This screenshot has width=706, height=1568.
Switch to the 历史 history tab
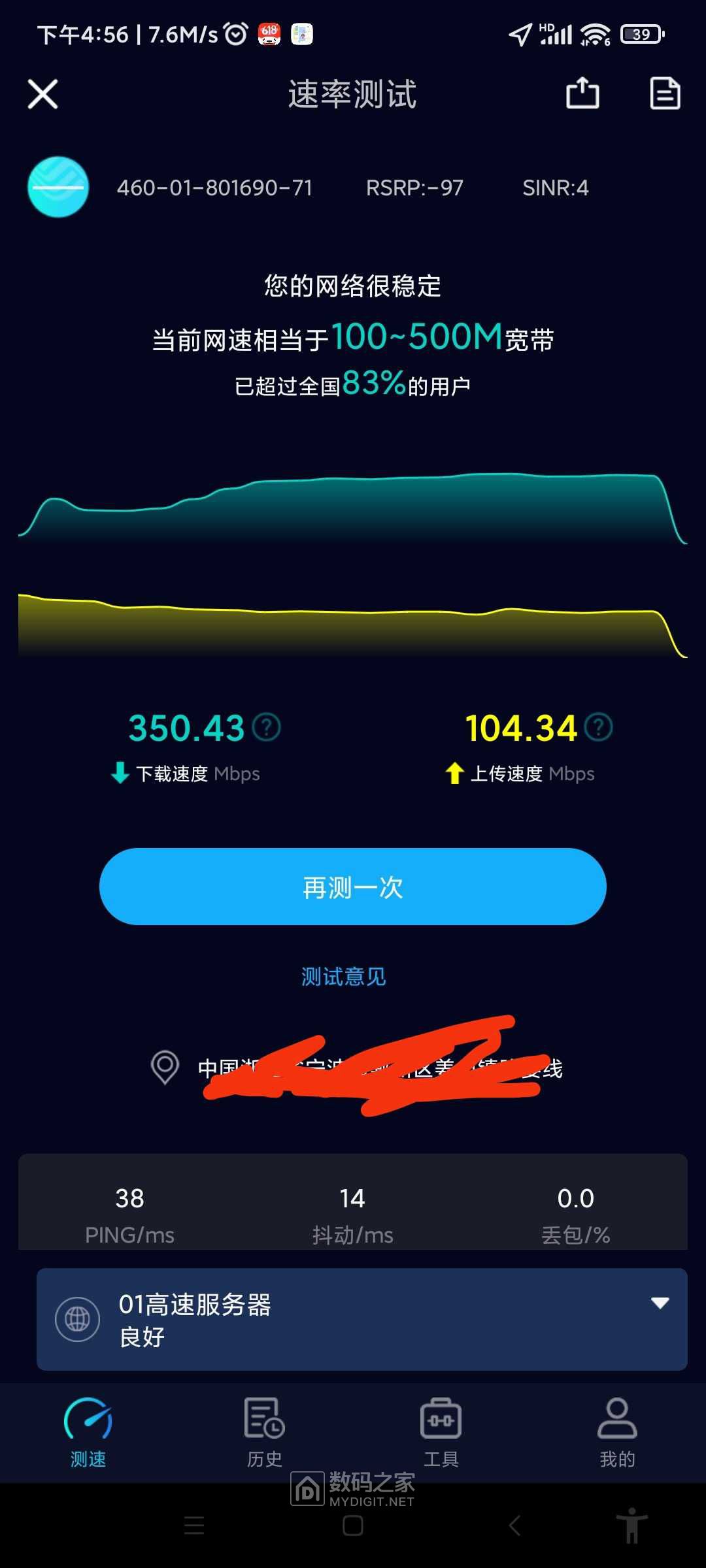pos(264,1431)
